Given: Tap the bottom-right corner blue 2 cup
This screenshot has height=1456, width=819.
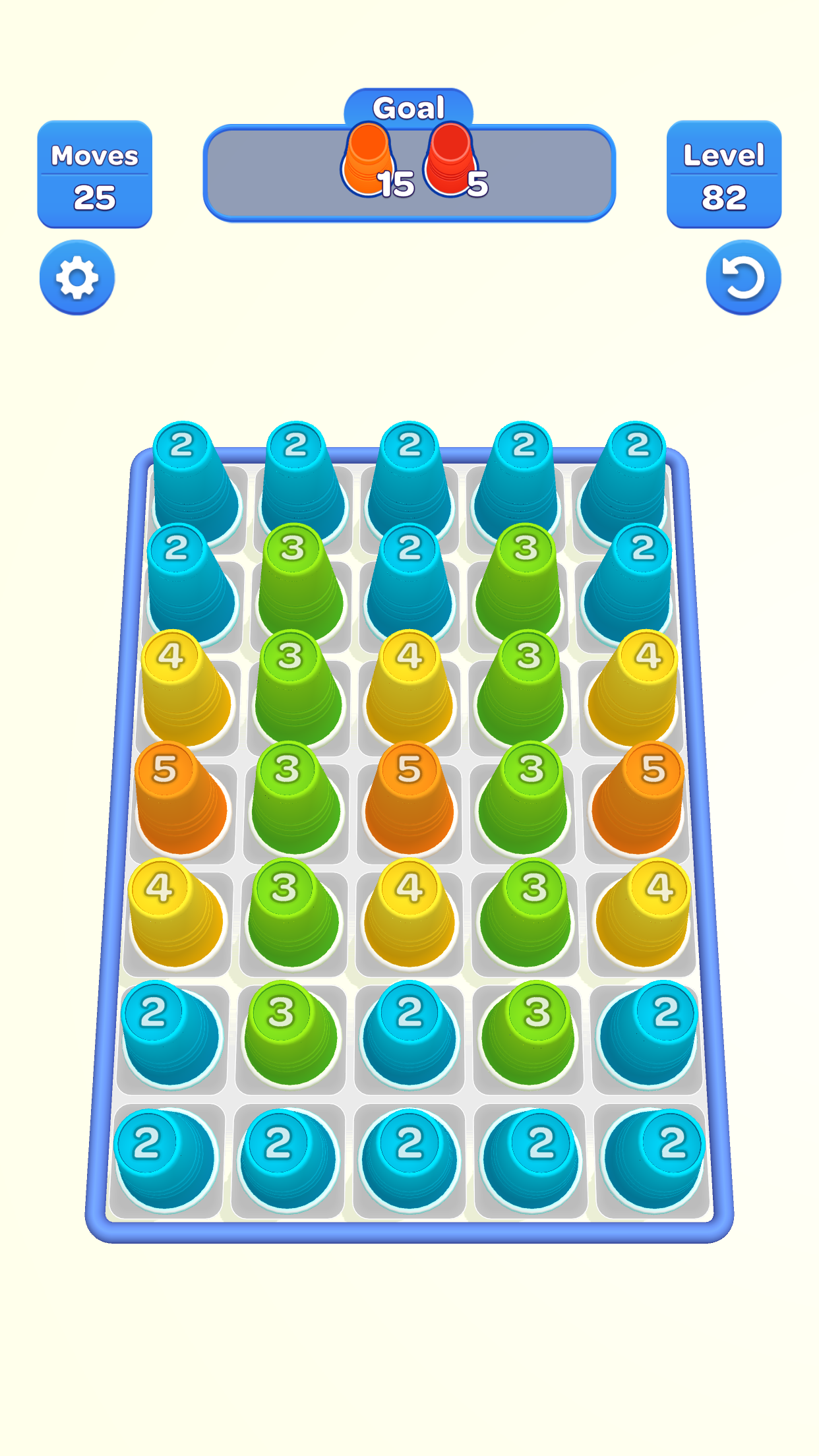Looking at the screenshot, I should [654, 1162].
